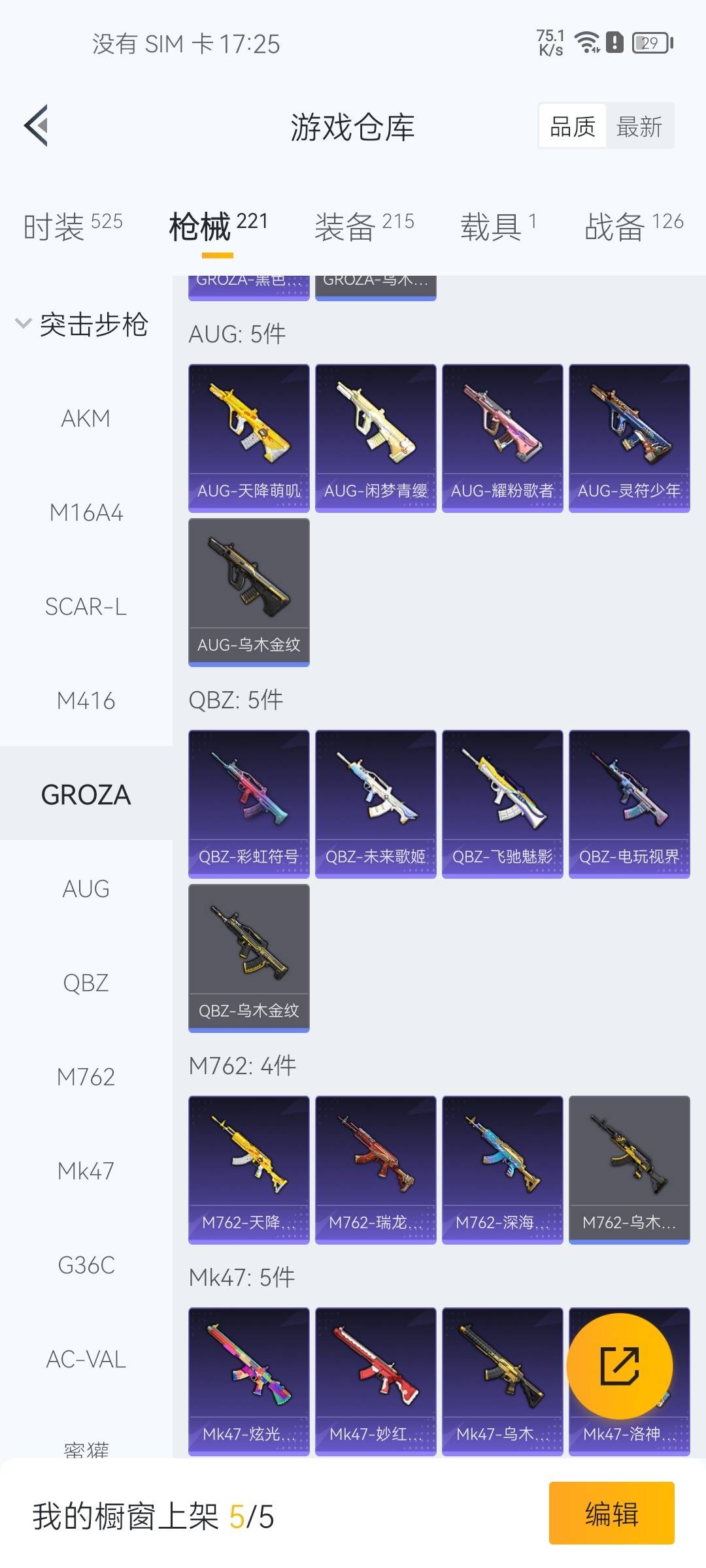
Task: Open the AUG-乌木金纹 skin
Action: click(x=248, y=592)
